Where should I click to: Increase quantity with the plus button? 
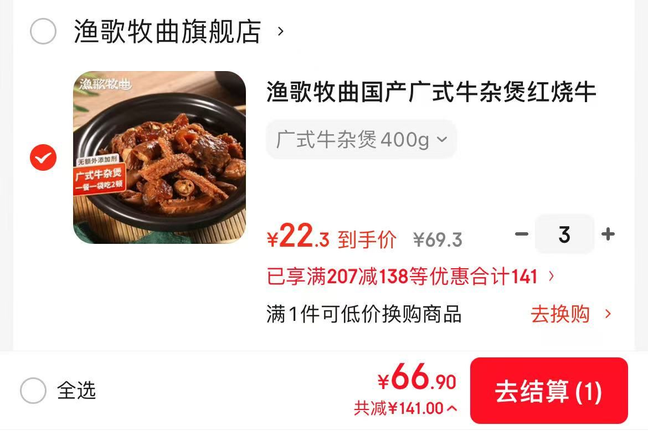608,235
